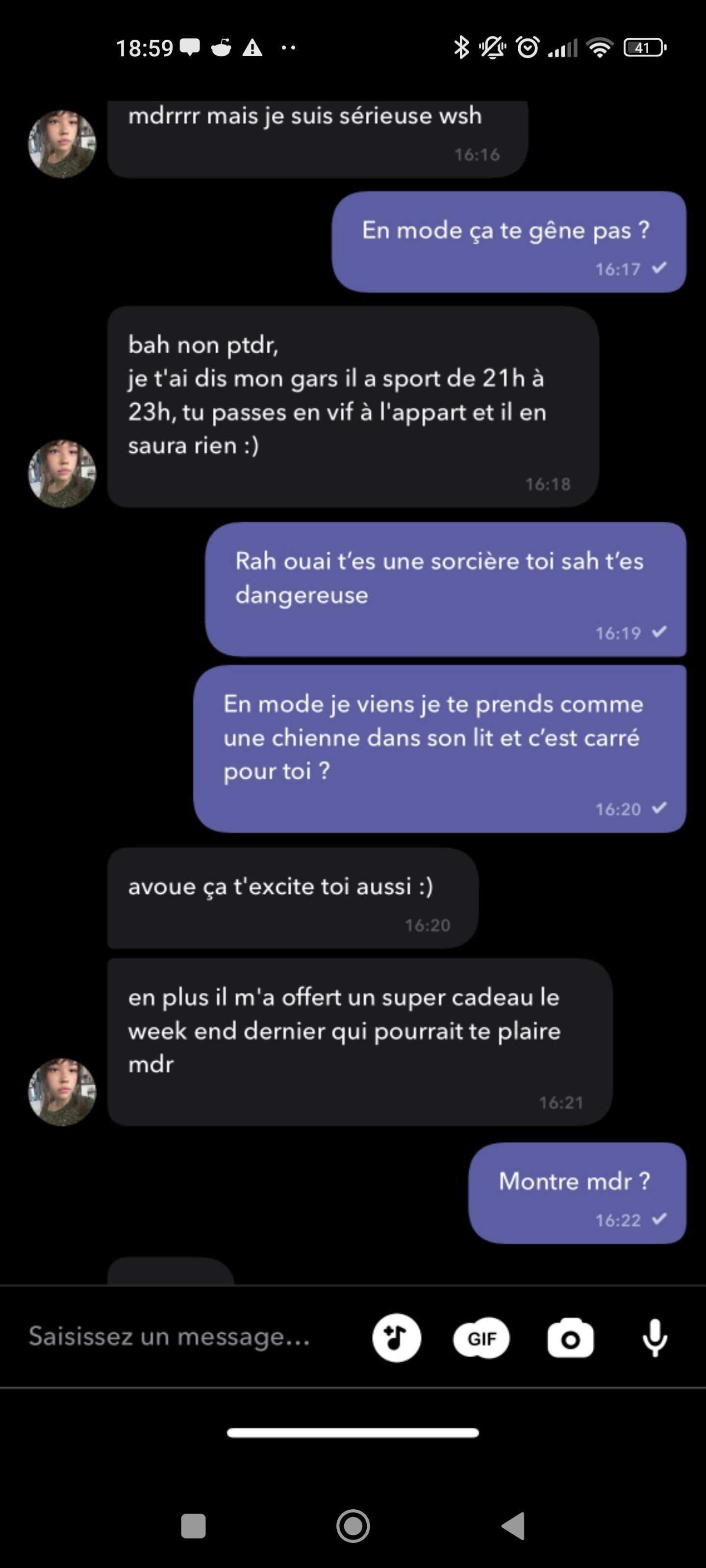Tap the microphone to record voice message
Viewport: 706px width, 1568px height.
coord(655,1338)
